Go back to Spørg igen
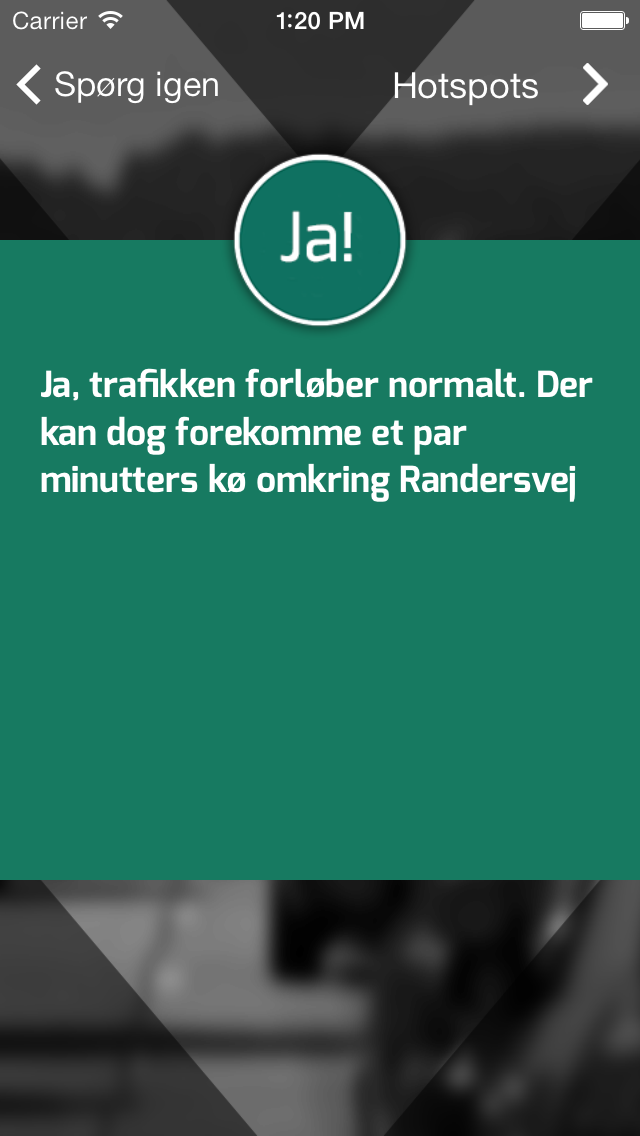The width and height of the screenshot is (640, 1136). [118, 86]
